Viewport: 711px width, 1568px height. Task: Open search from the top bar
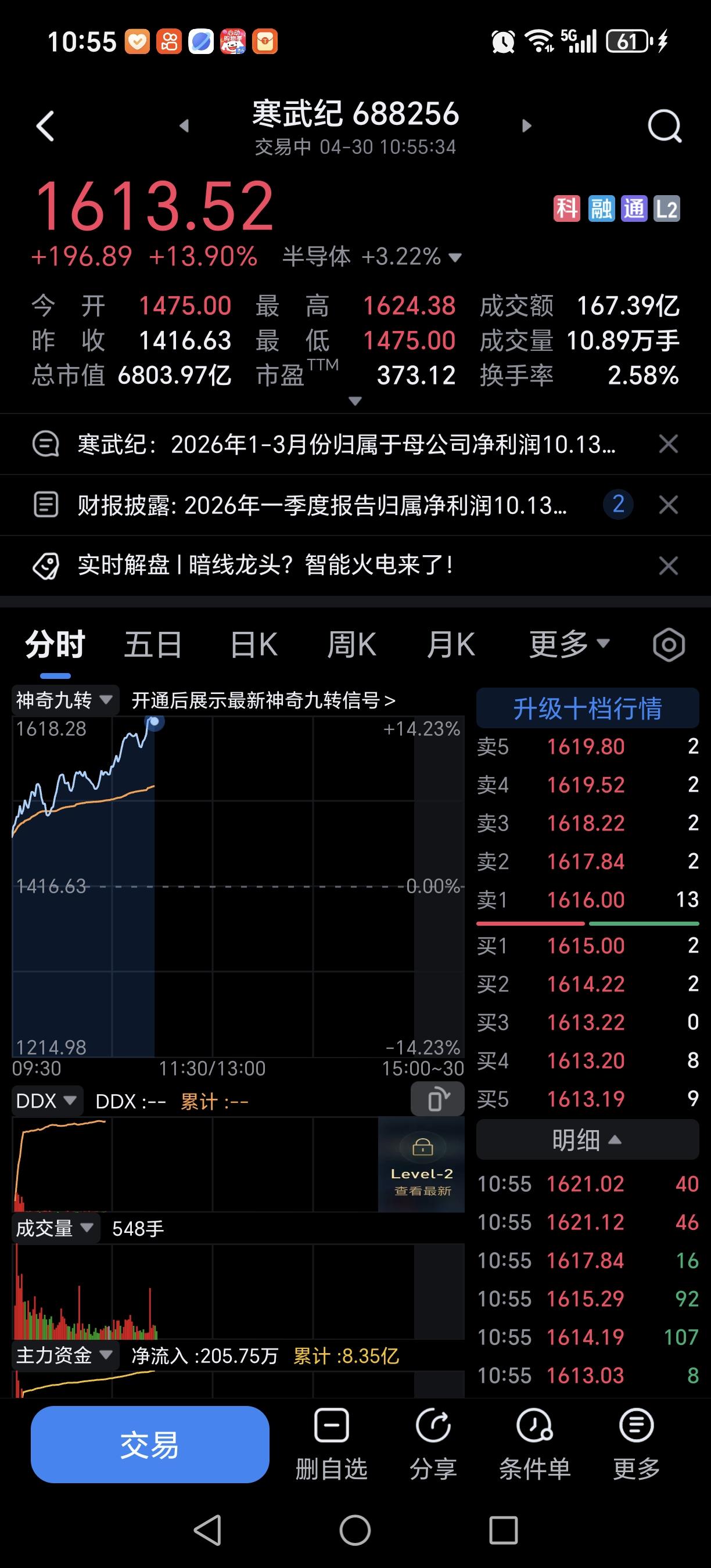(x=665, y=127)
